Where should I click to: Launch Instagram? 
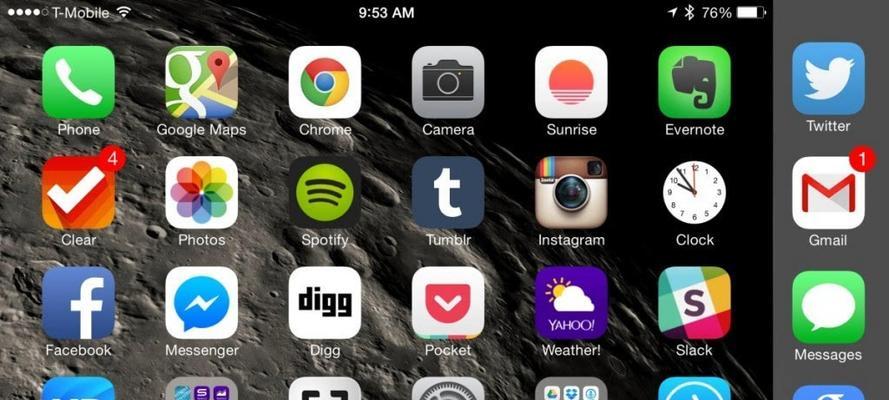pos(571,192)
